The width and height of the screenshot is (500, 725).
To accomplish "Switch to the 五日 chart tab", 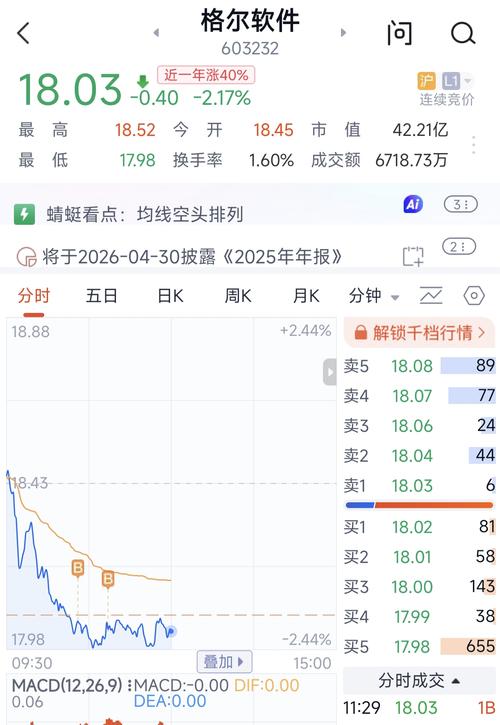I will point(102,296).
